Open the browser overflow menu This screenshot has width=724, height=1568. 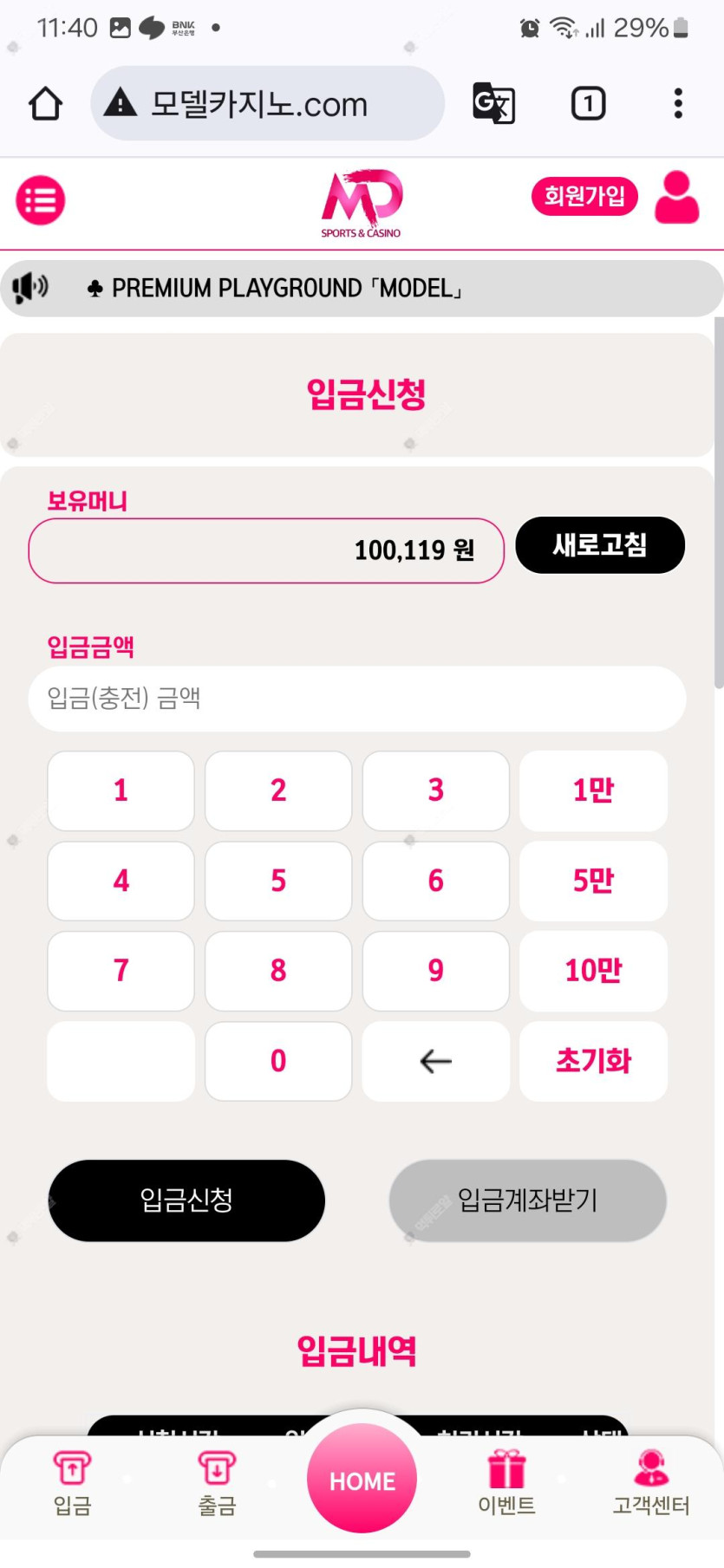point(678,103)
